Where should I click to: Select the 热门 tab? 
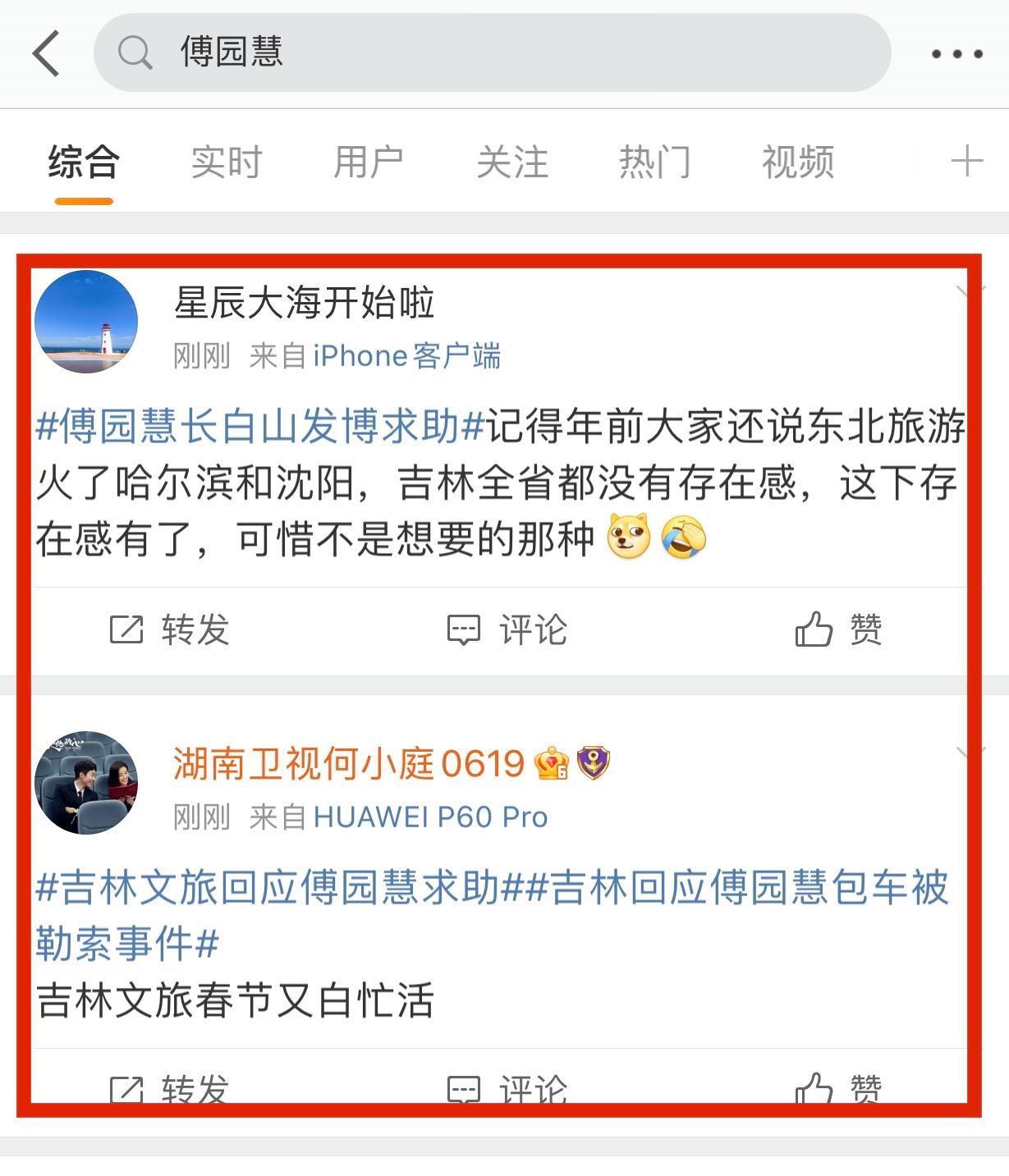tap(654, 162)
